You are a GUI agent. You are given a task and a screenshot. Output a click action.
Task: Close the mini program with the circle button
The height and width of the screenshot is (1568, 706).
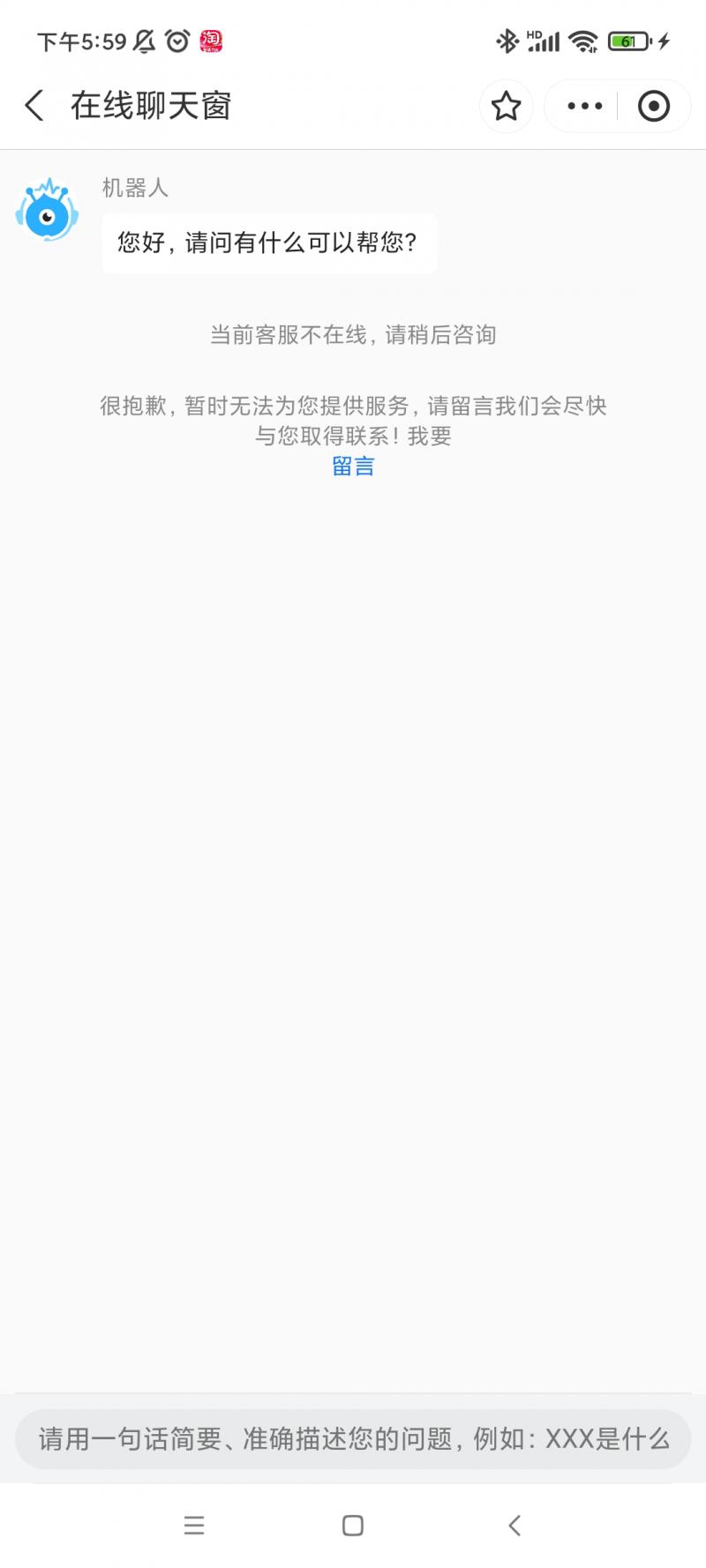click(653, 107)
